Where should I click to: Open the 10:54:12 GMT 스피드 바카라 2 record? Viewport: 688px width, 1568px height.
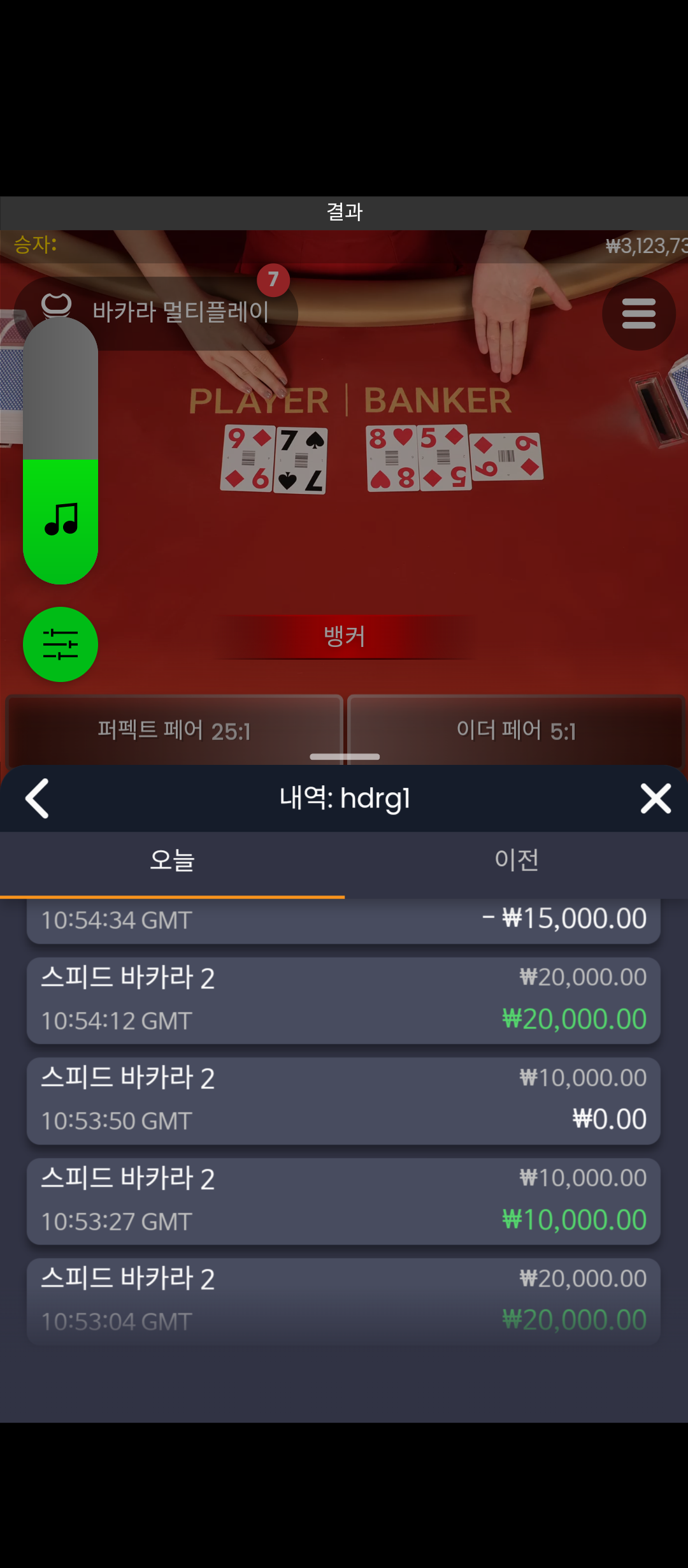click(343, 1000)
